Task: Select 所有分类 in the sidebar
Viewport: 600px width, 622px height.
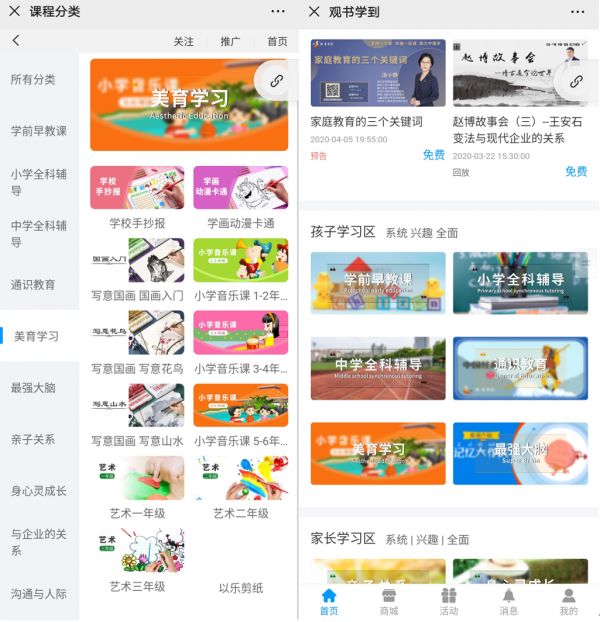Action: tap(33, 79)
